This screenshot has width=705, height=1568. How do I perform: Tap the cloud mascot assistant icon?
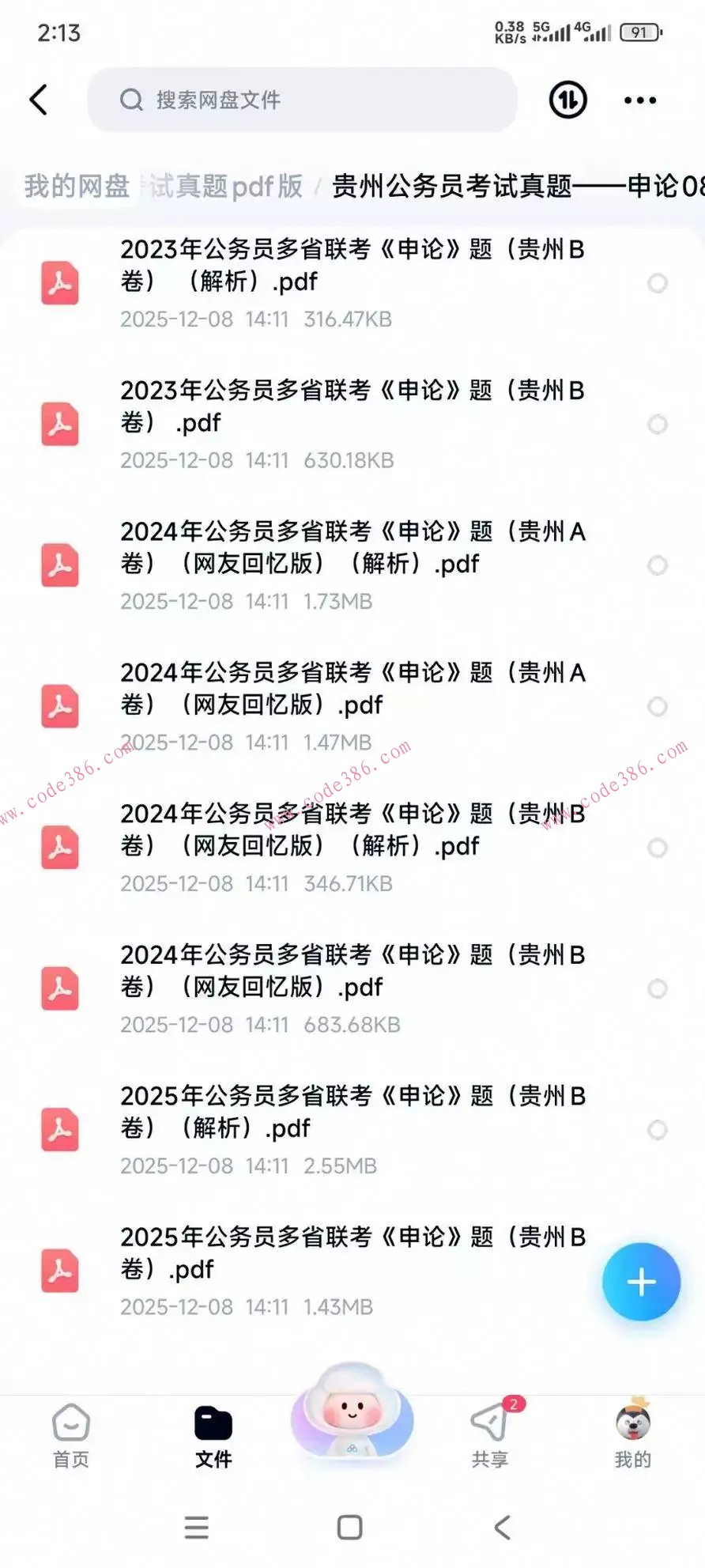coord(352,1419)
